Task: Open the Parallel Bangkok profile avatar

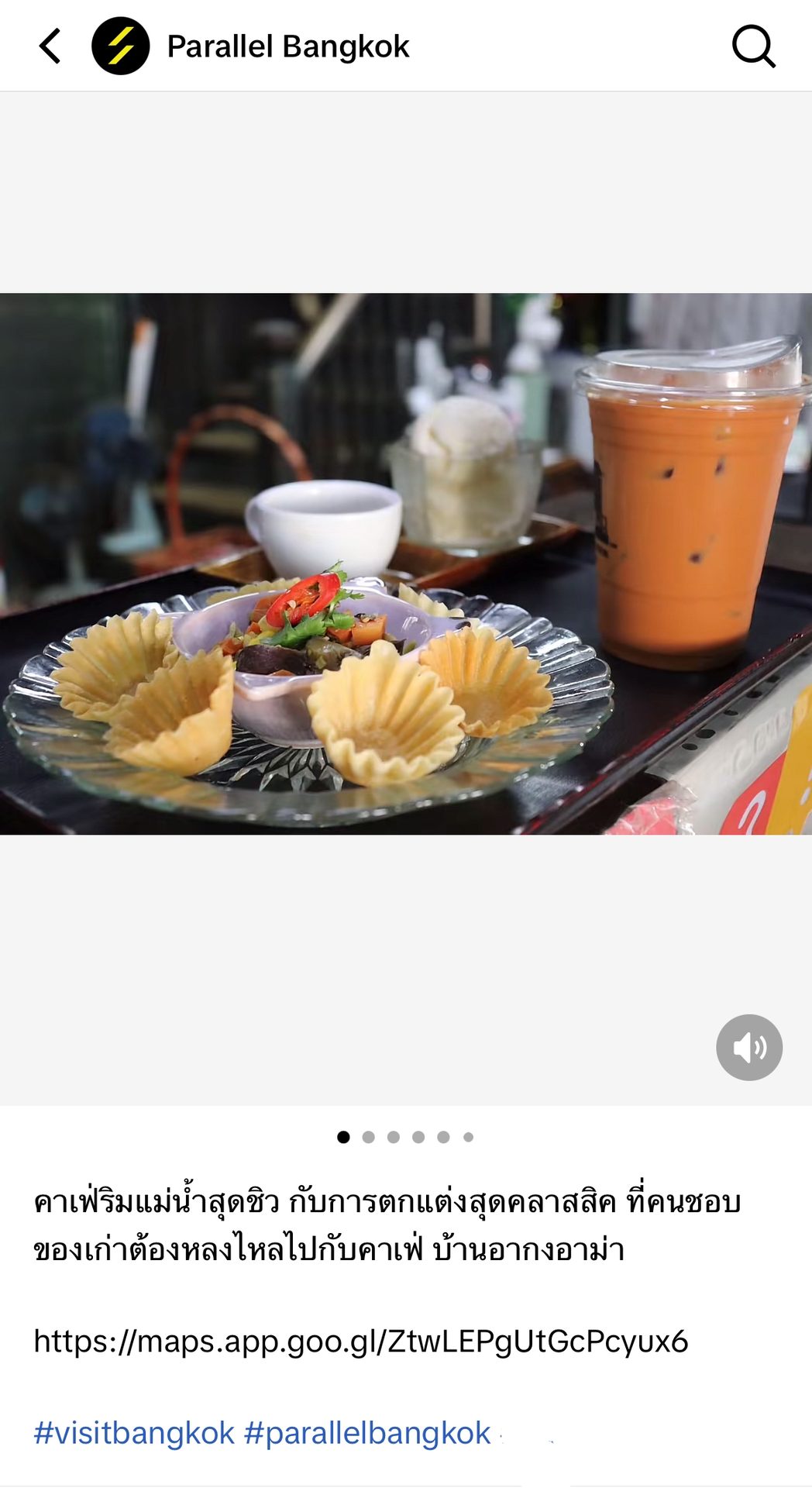Action: pos(120,46)
